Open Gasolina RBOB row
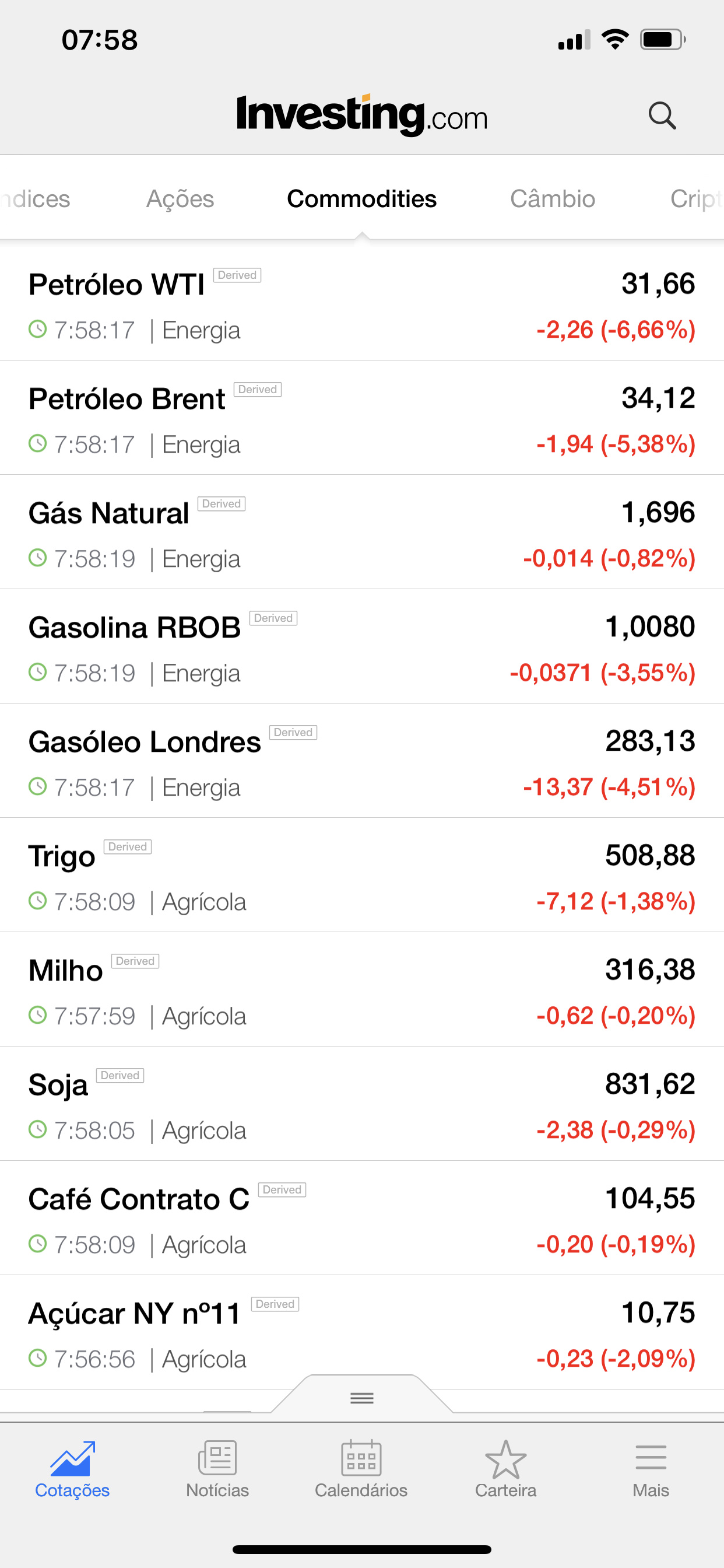This screenshot has width=724, height=1568. pyautogui.click(x=362, y=646)
